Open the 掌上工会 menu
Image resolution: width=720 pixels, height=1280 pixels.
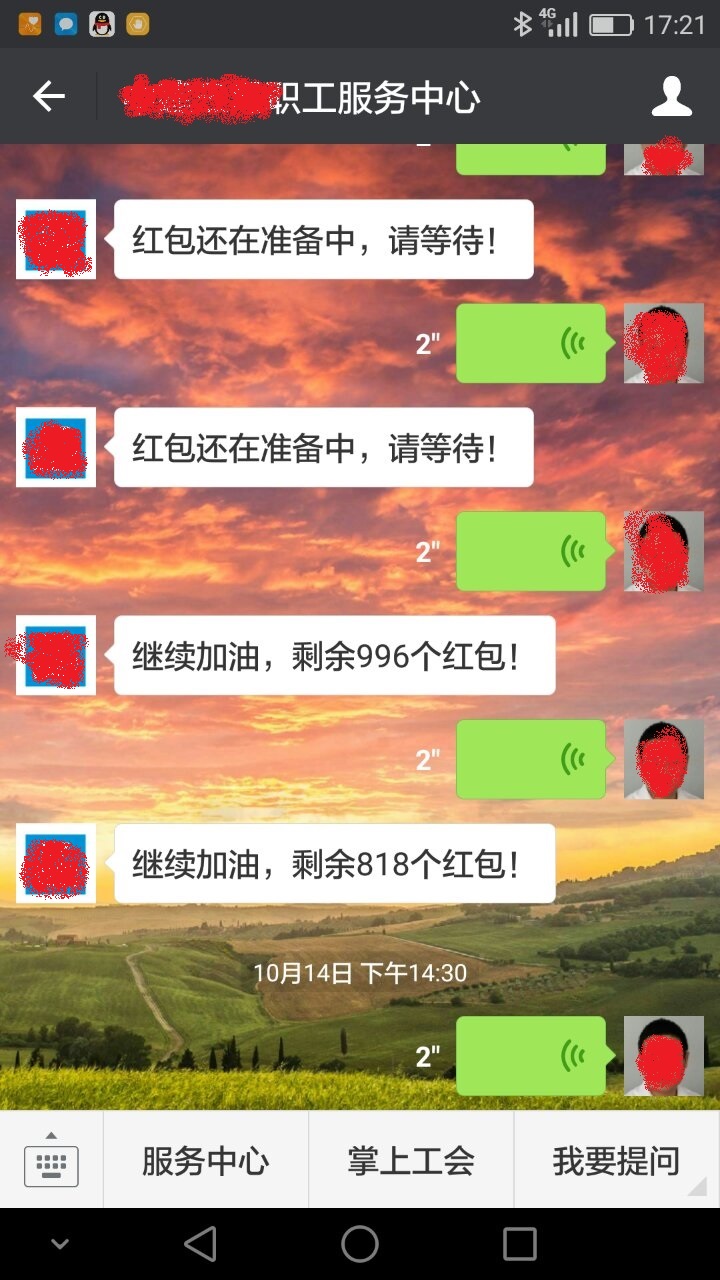pyautogui.click(x=412, y=1160)
